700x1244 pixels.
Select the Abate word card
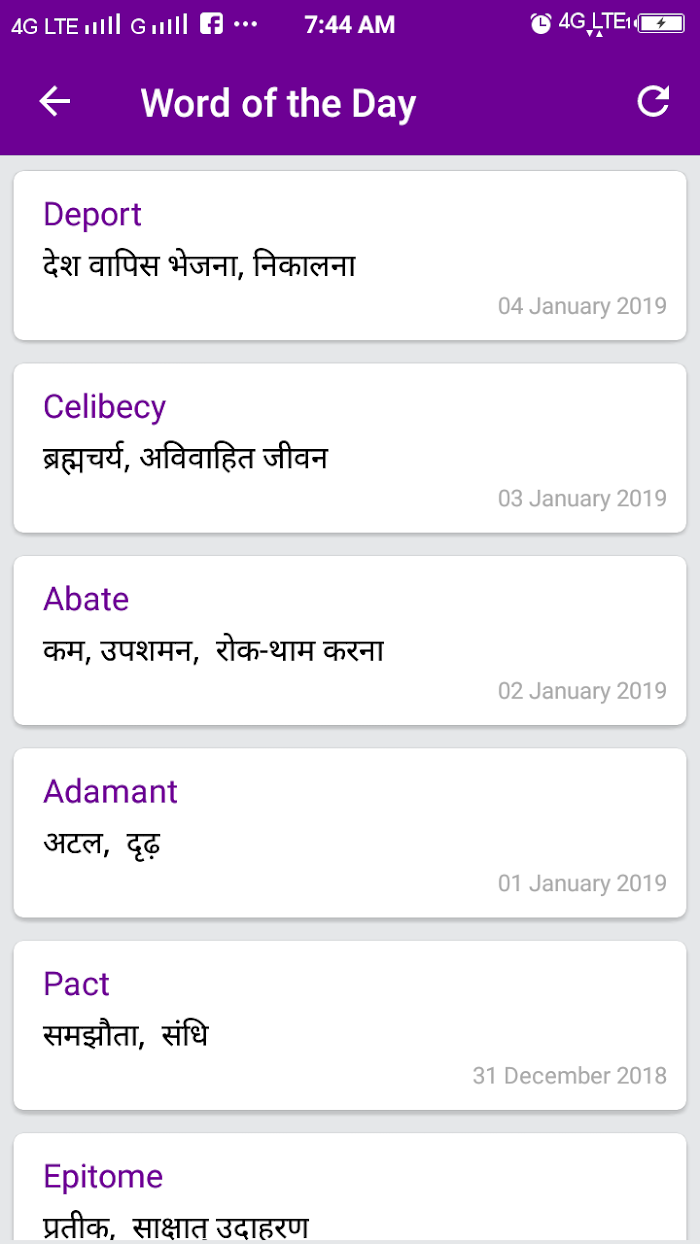350,640
